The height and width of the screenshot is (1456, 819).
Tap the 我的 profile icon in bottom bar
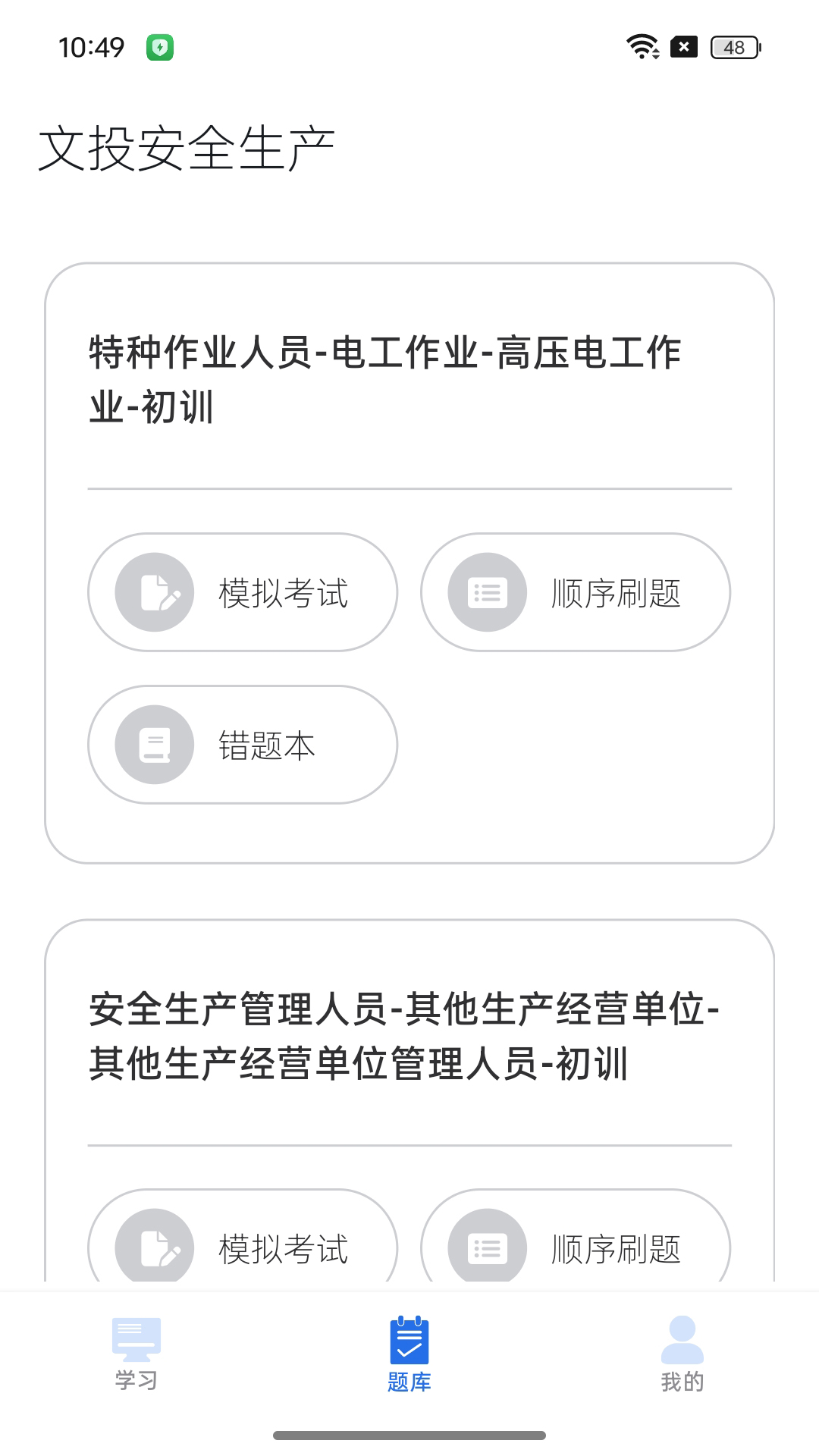[682, 1341]
